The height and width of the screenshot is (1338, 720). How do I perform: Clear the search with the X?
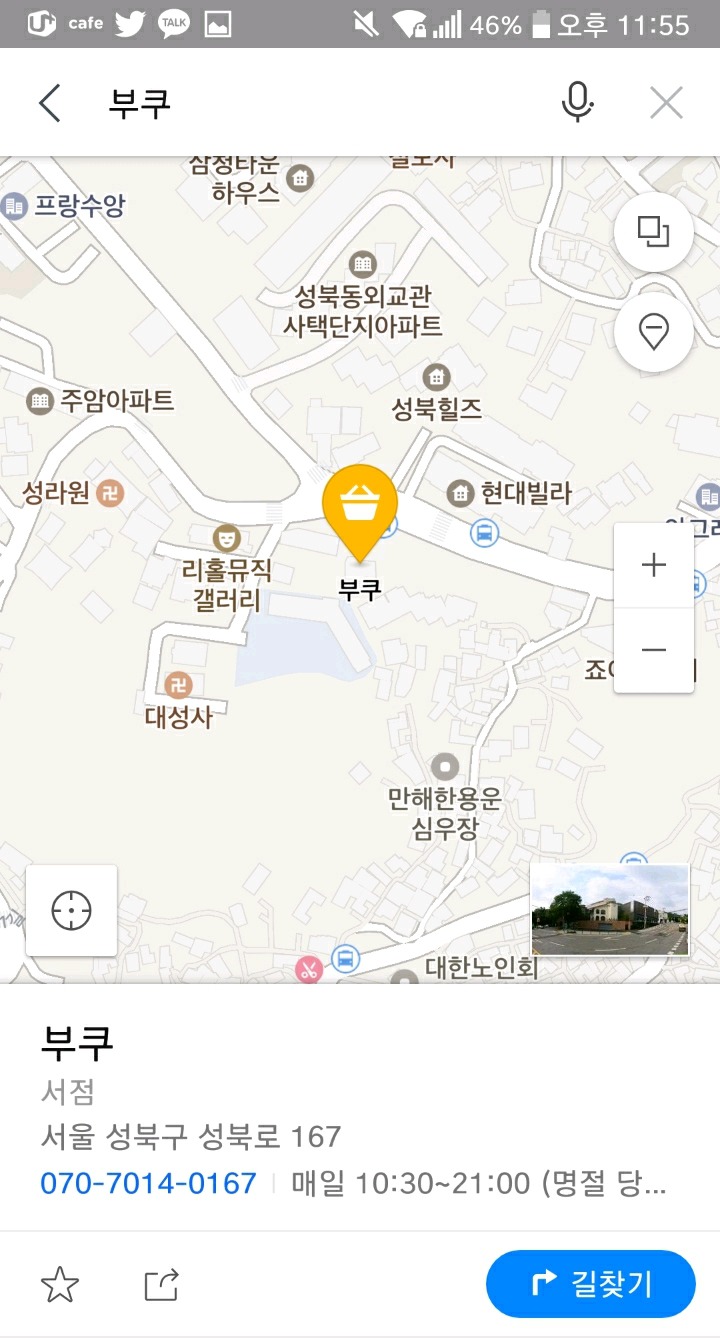click(666, 103)
